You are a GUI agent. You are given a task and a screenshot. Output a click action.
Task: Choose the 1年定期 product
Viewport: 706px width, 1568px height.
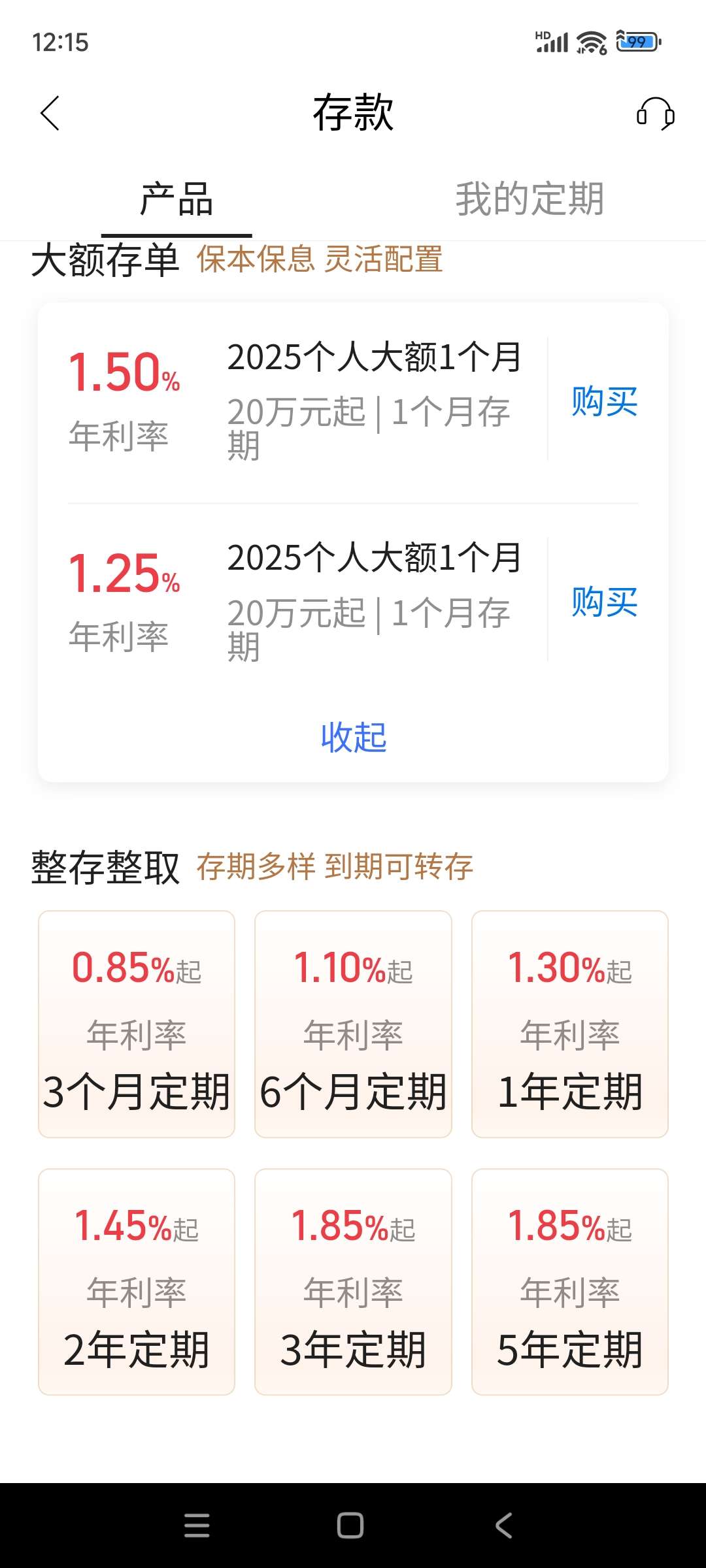tap(570, 1024)
